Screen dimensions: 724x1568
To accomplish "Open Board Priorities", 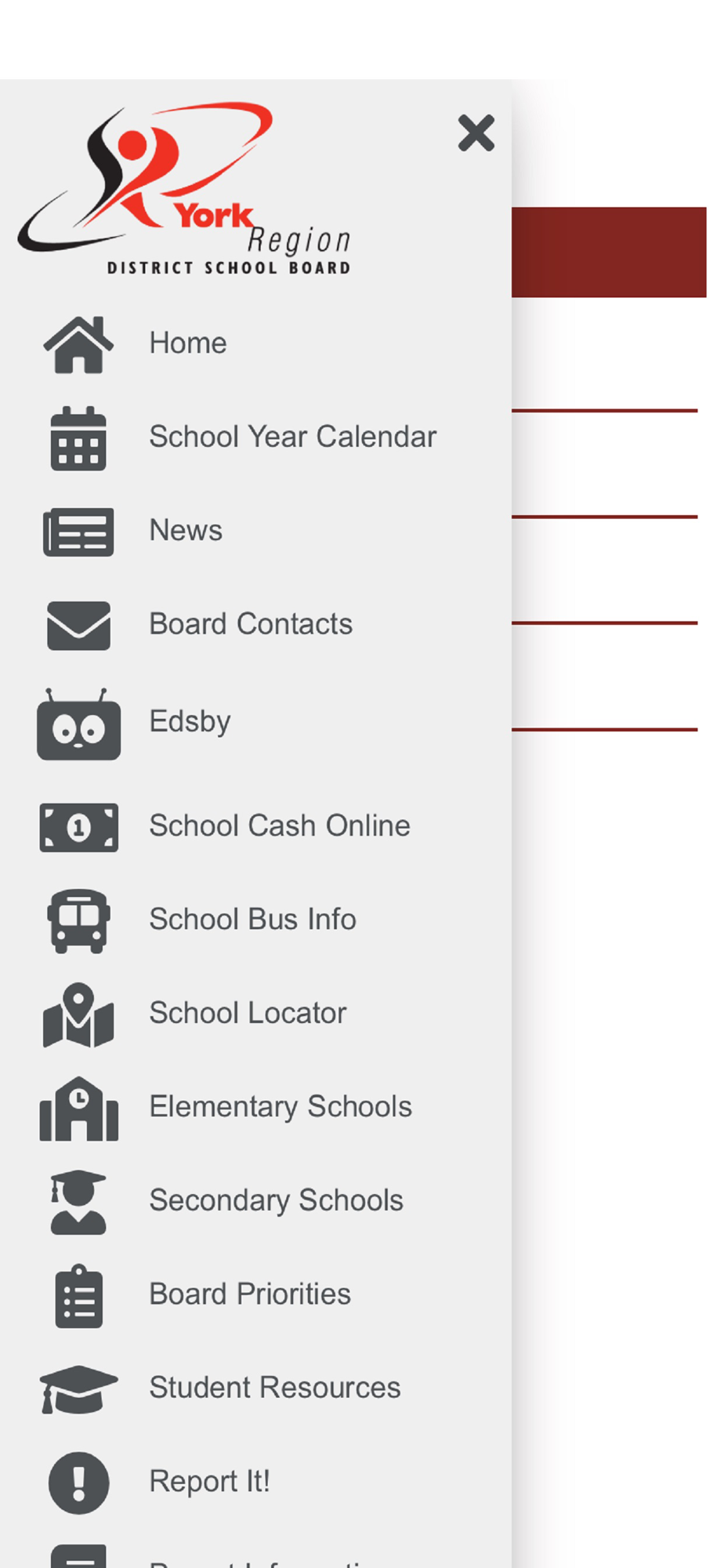I will tap(255, 1294).
